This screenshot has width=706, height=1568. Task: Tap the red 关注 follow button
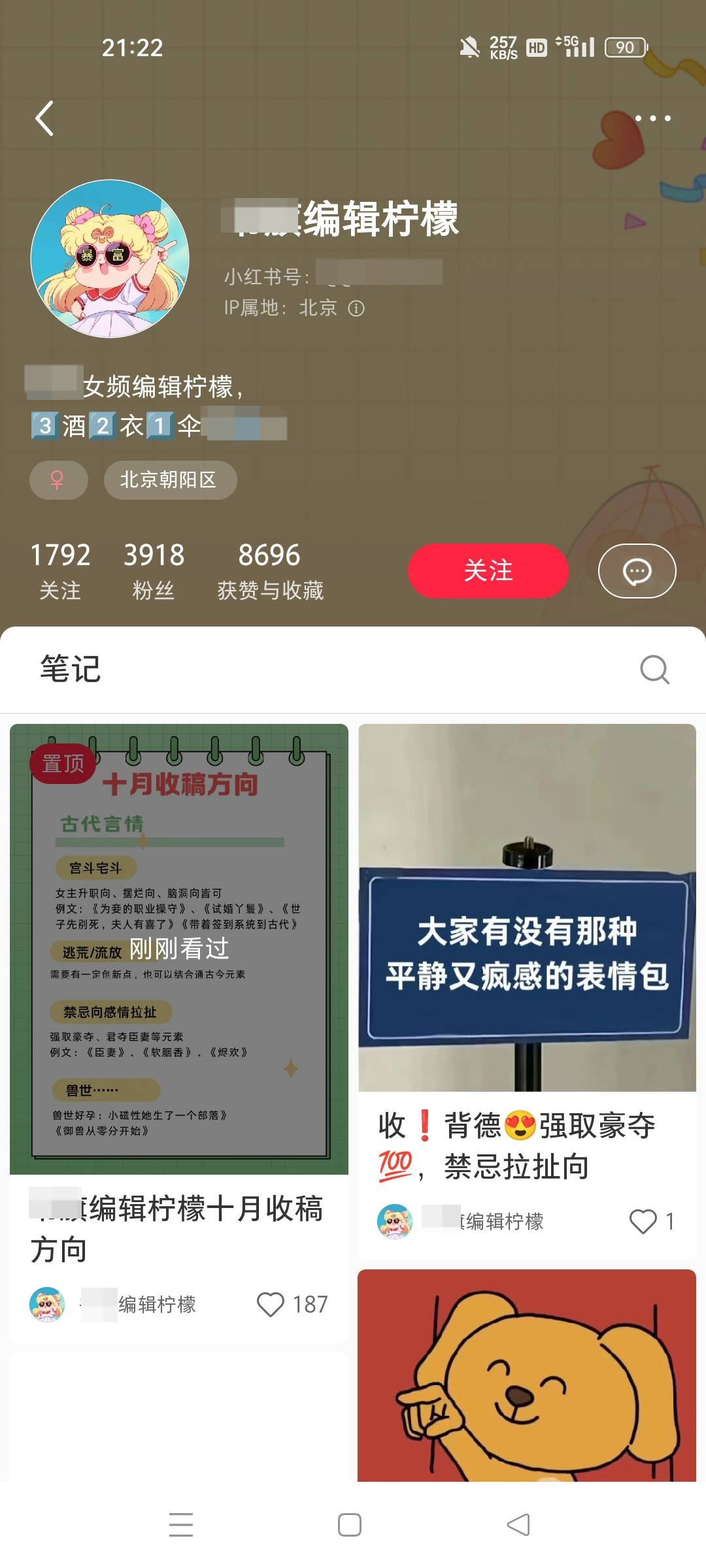(x=488, y=570)
